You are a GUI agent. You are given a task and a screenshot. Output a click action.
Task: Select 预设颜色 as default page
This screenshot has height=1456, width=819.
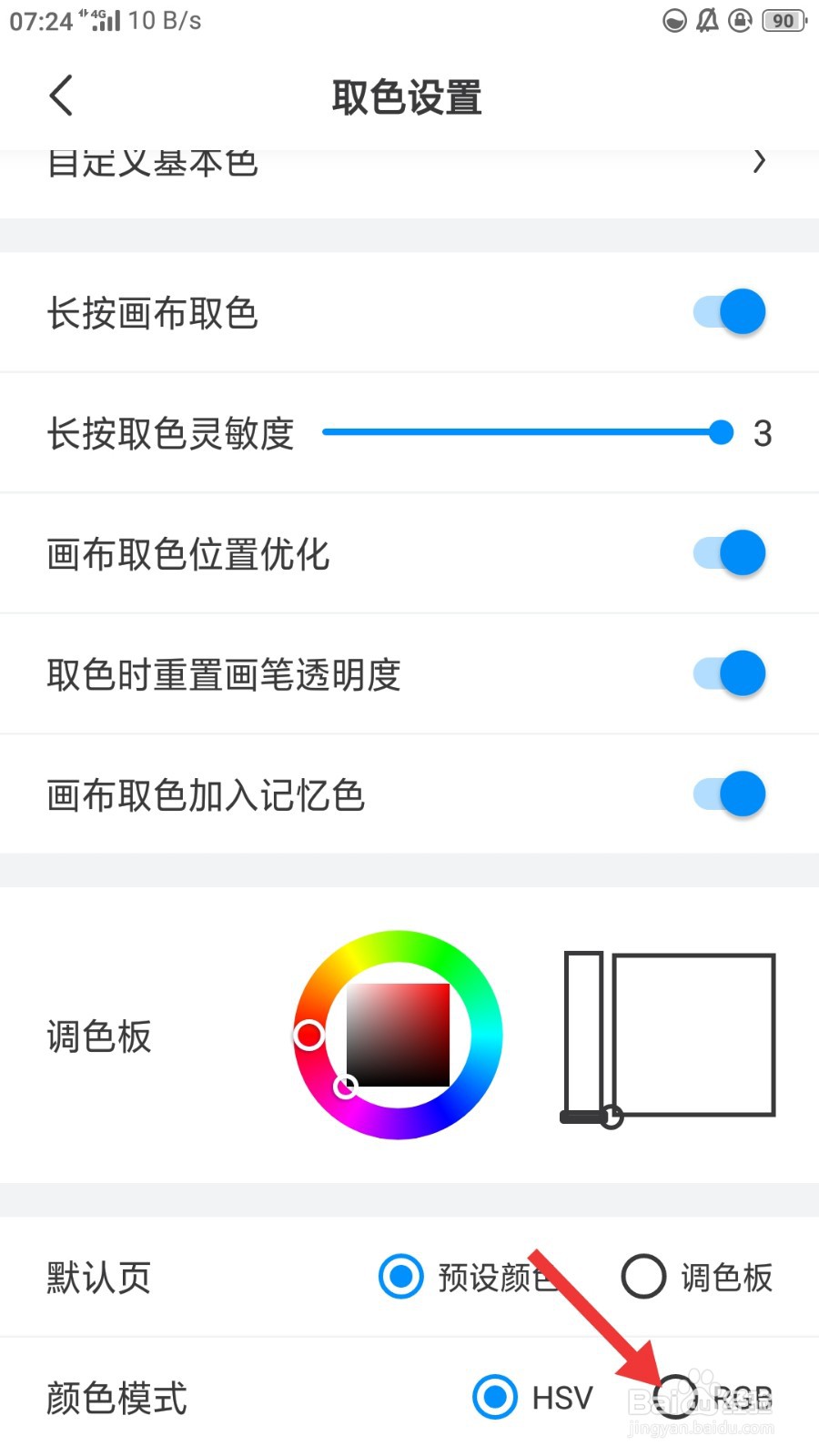(401, 1277)
